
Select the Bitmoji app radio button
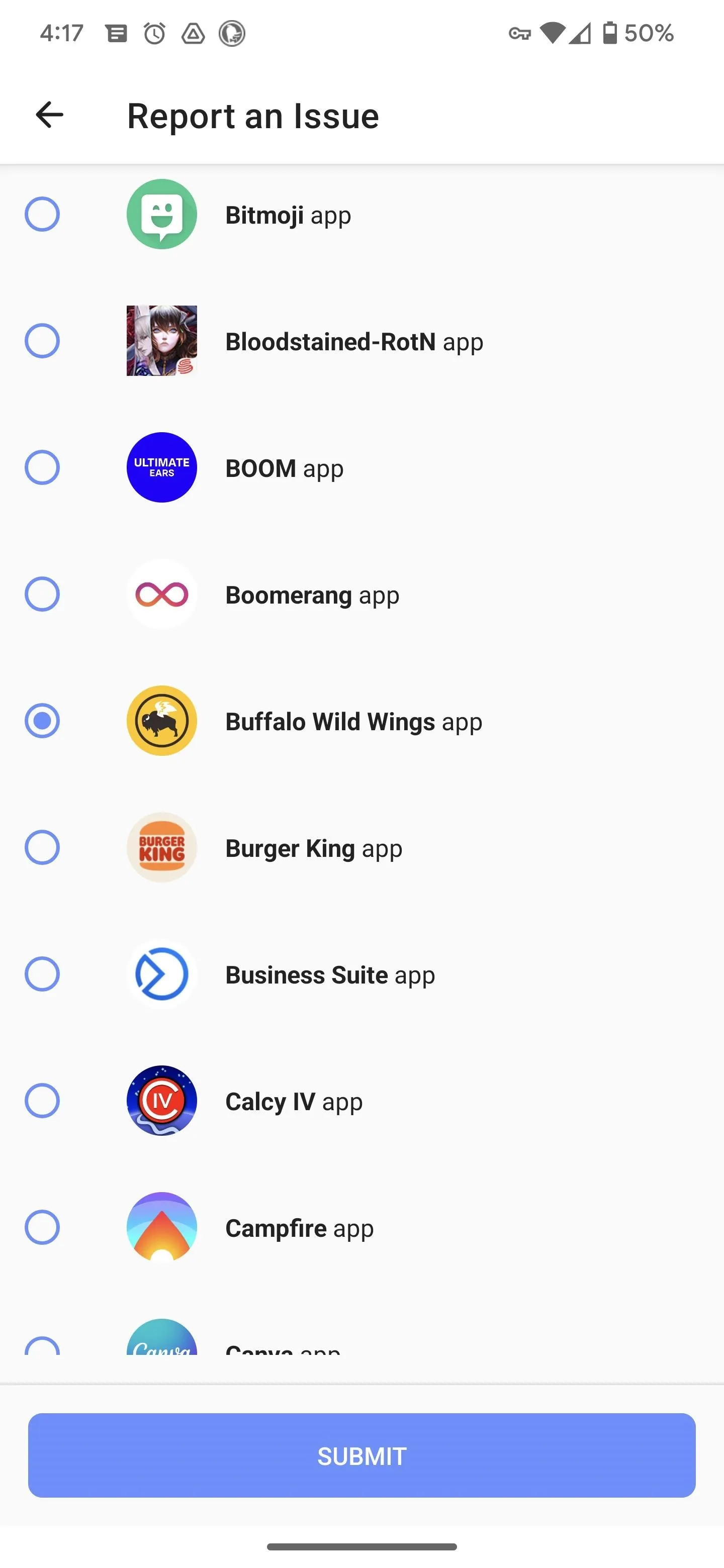pos(42,214)
